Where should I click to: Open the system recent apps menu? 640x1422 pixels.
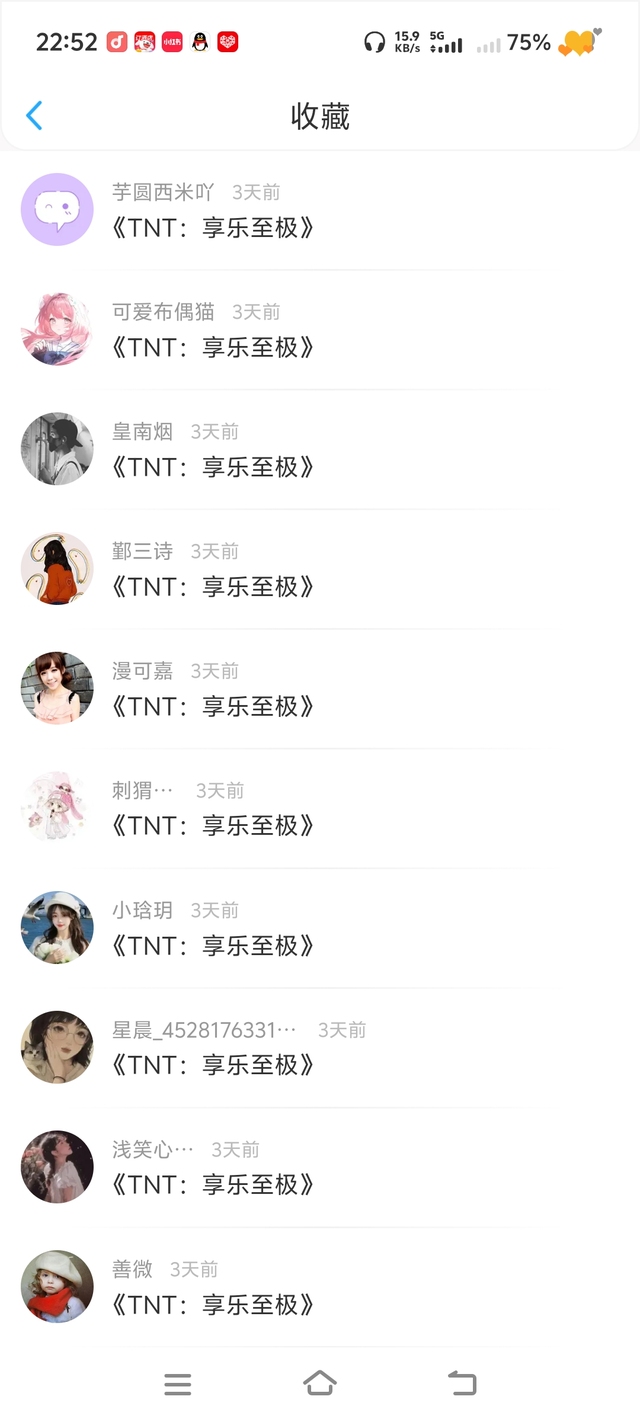(177, 1384)
